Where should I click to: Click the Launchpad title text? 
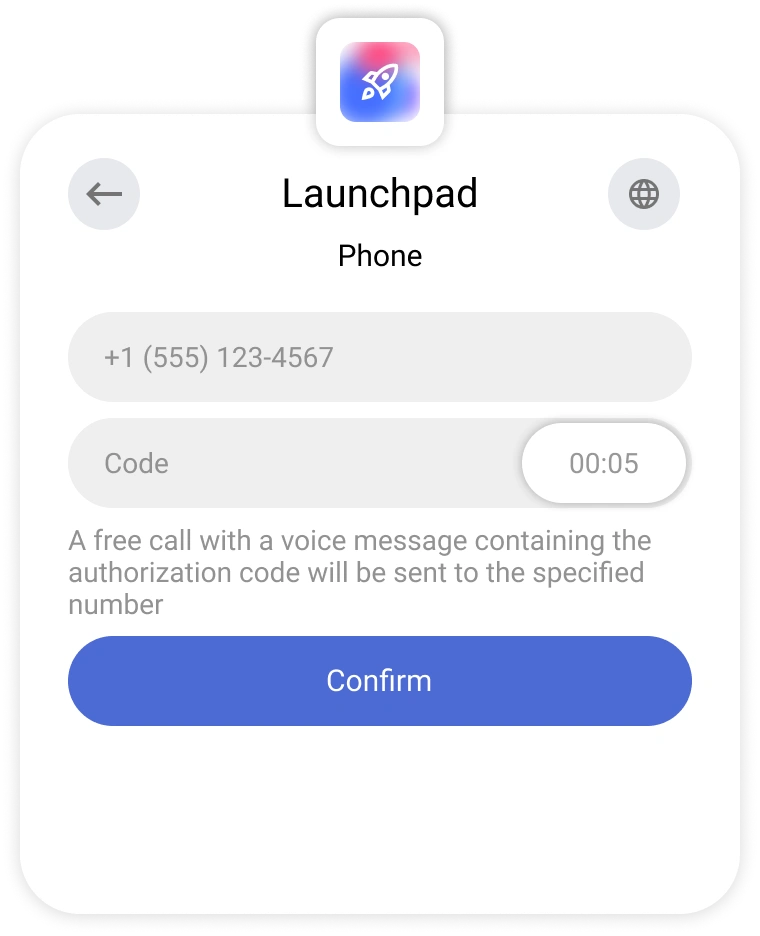coord(380,194)
